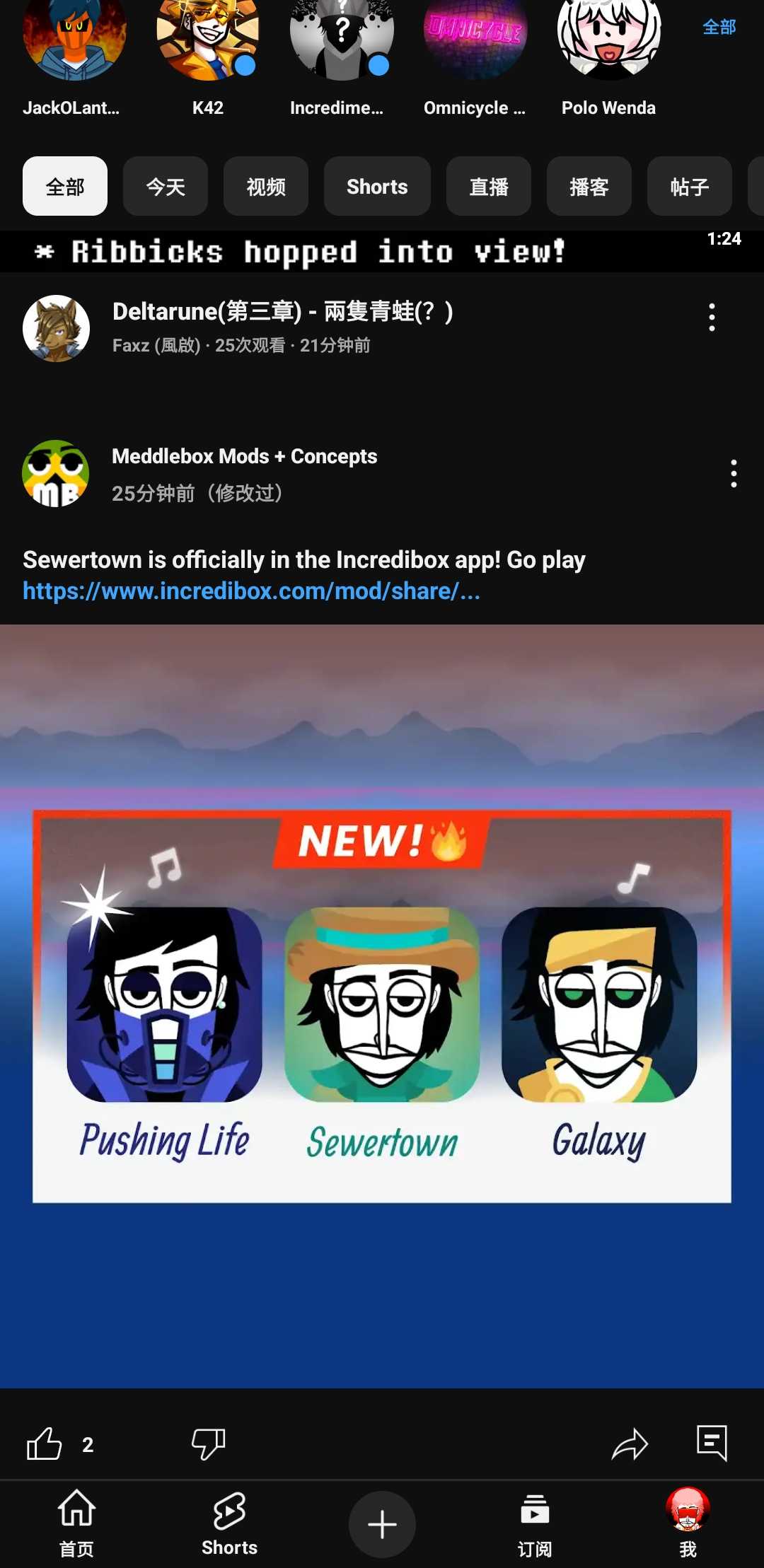Like the Meddlebox Sewertown post
Screen dimensions: 764x1568
[x=45, y=1444]
